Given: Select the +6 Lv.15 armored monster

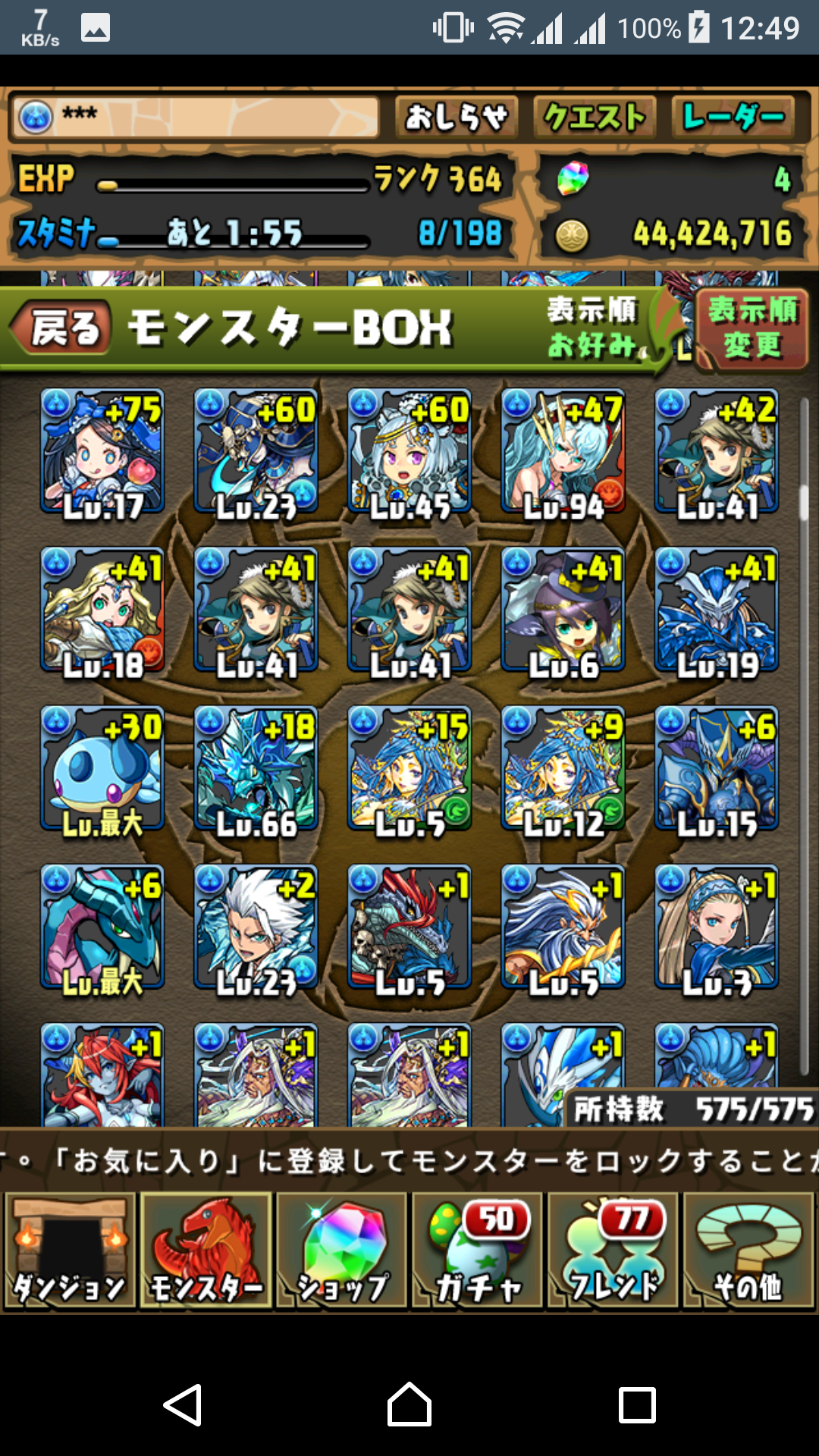Looking at the screenshot, I should [x=717, y=770].
